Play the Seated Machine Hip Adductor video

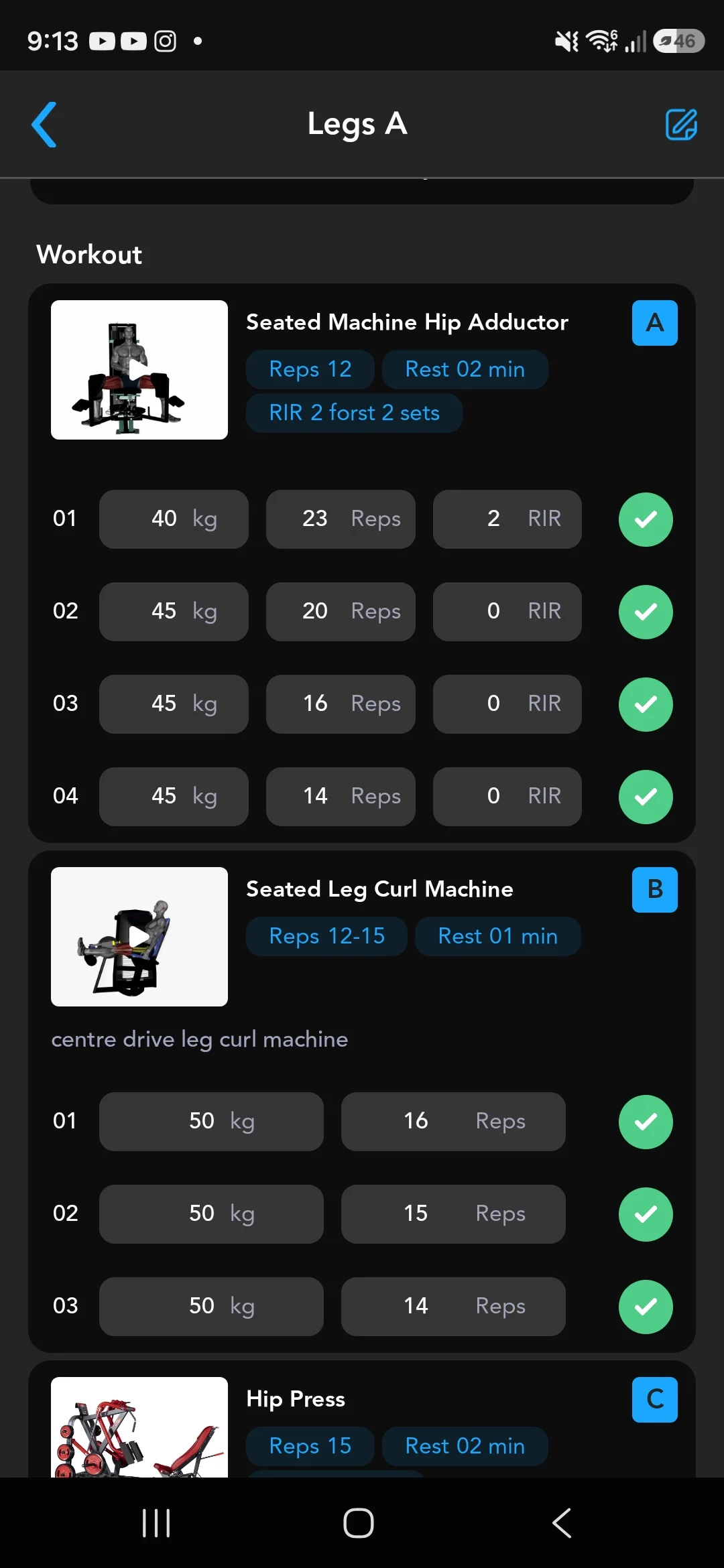tap(139, 370)
